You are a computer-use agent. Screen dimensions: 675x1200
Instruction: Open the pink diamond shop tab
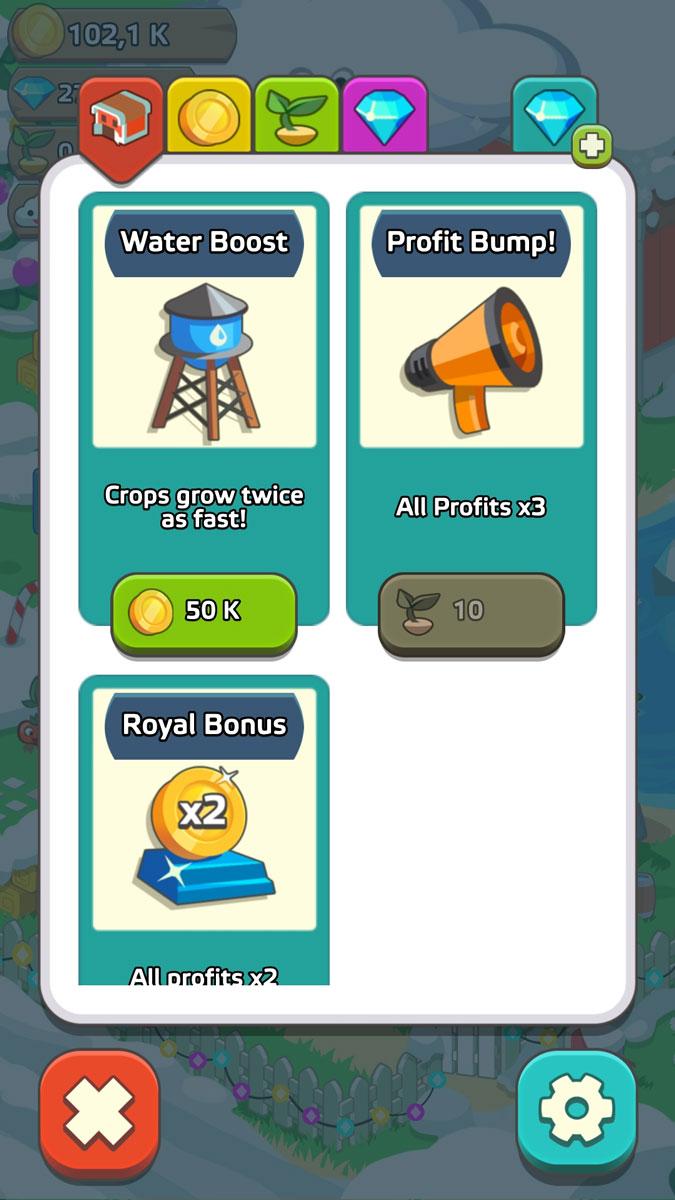point(385,117)
